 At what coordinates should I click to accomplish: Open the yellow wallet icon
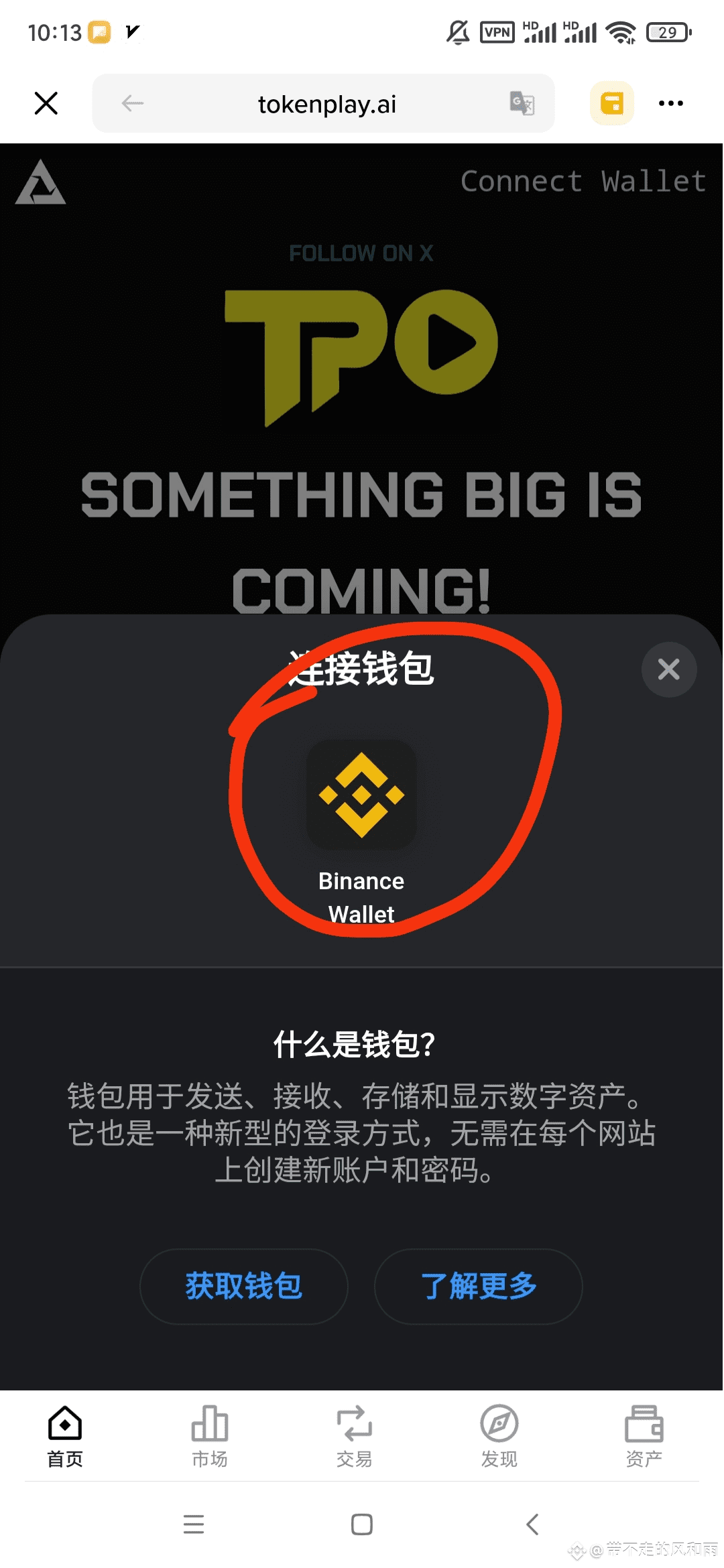click(x=611, y=103)
